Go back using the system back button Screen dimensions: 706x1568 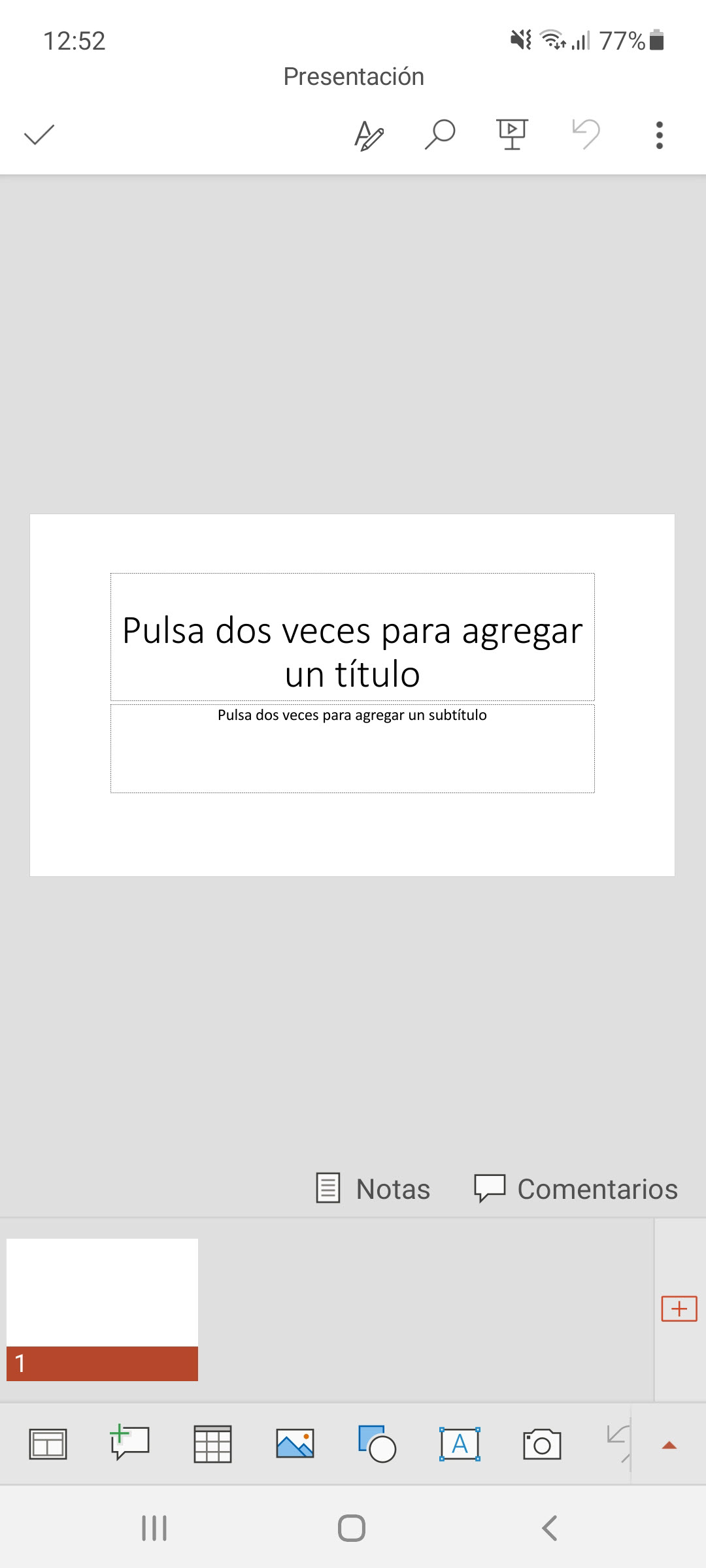tap(550, 1528)
